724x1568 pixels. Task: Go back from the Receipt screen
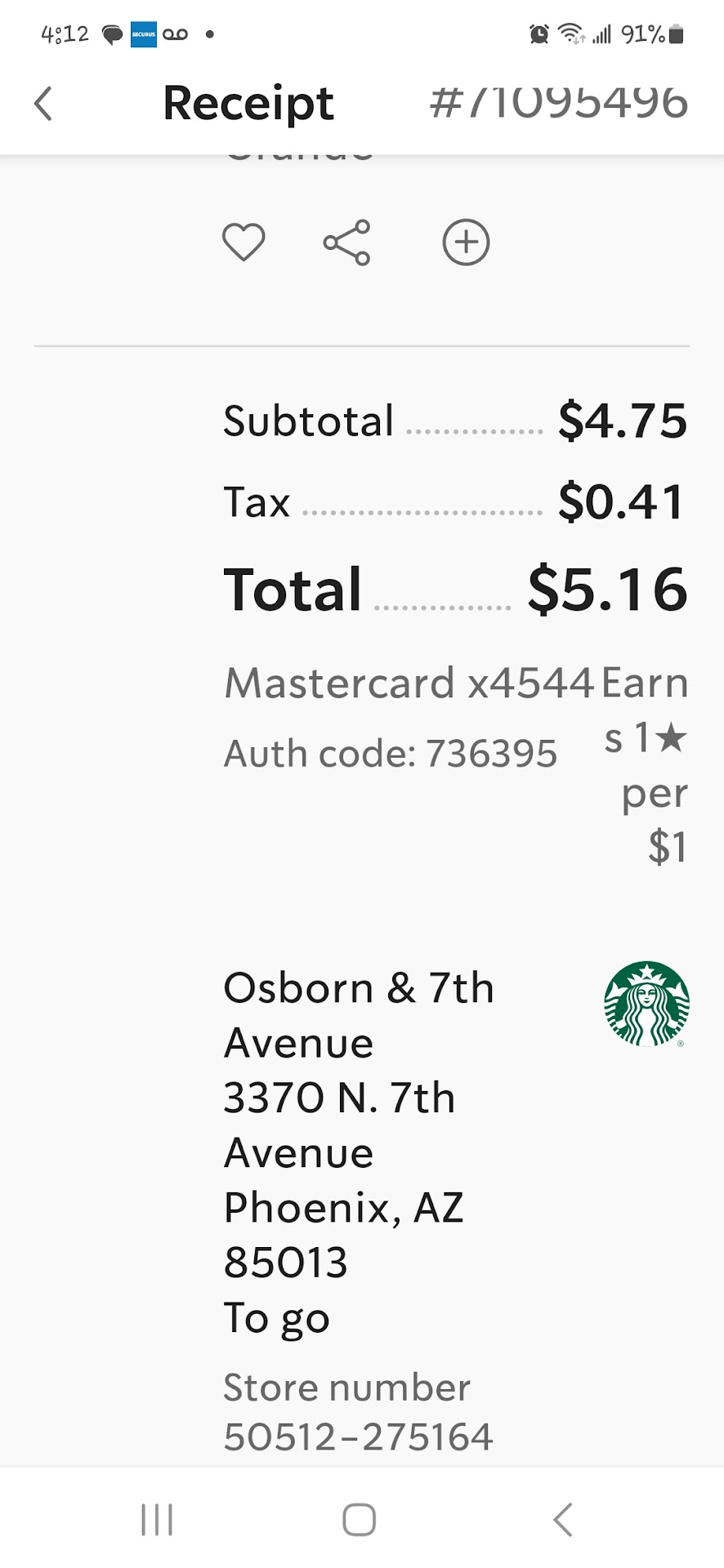click(x=44, y=104)
